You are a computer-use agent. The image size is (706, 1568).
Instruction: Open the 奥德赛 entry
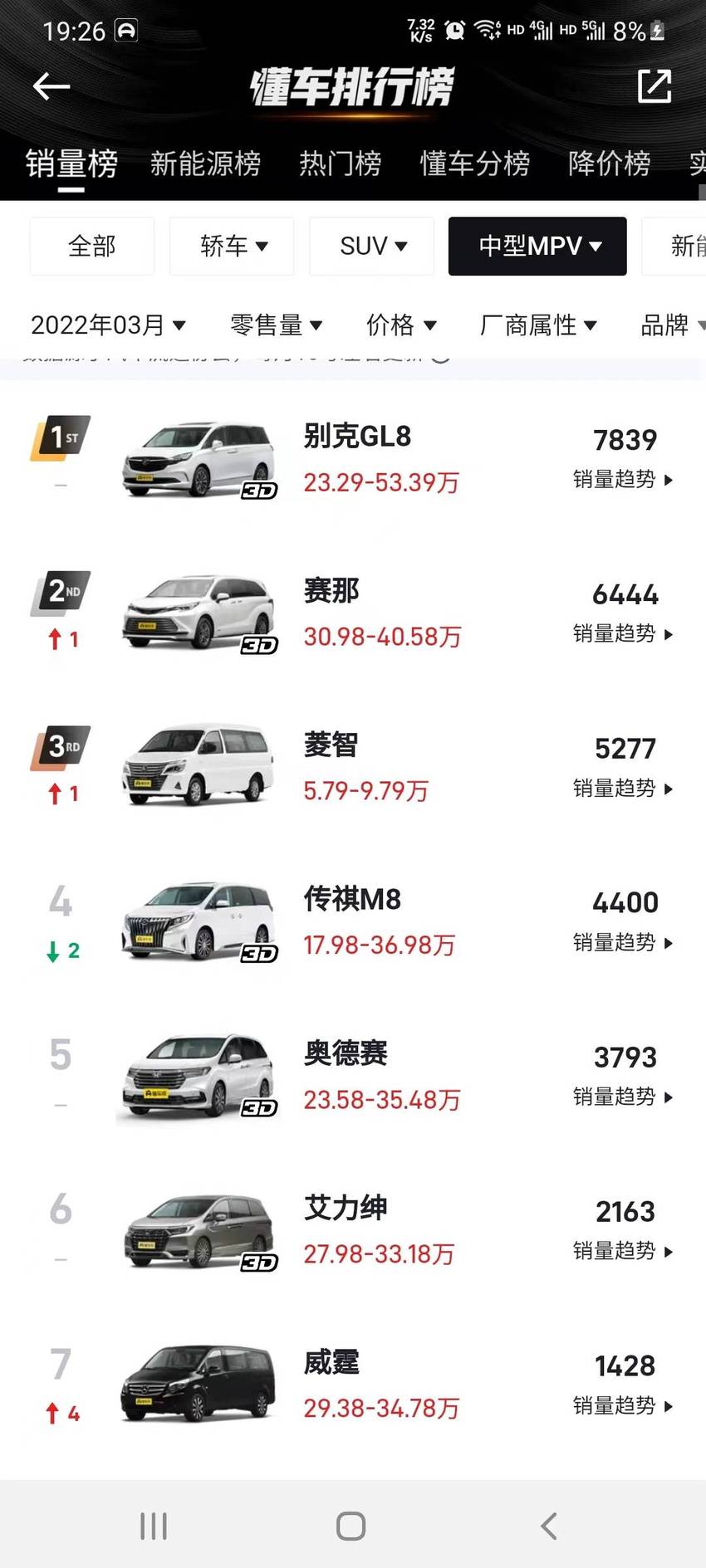(353, 1076)
